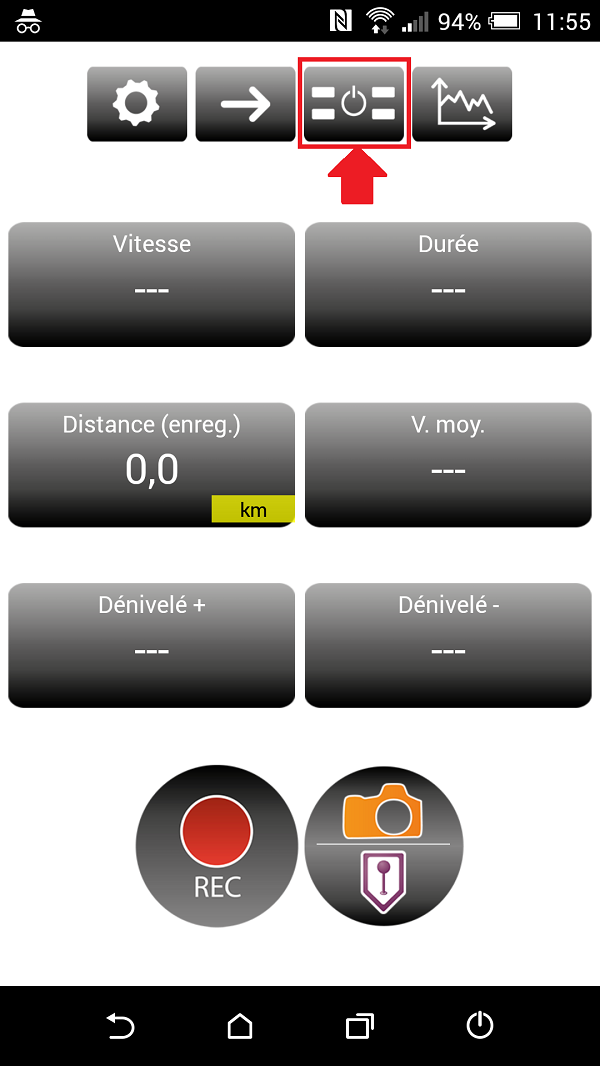Open recent apps from the navigation bar
The height and width of the screenshot is (1066, 600).
pyautogui.click(x=359, y=1025)
